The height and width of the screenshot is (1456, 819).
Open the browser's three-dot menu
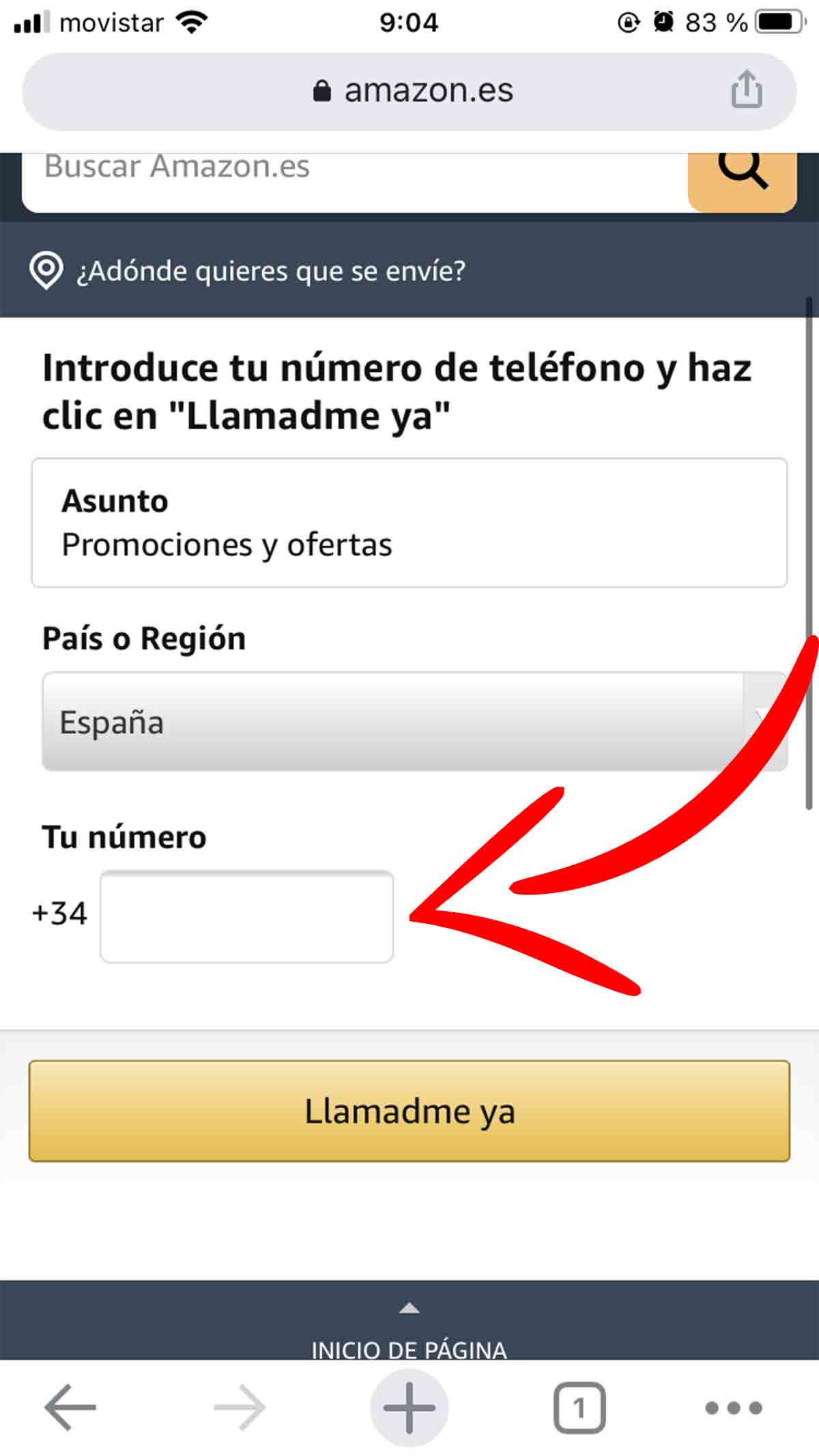[x=733, y=1407]
